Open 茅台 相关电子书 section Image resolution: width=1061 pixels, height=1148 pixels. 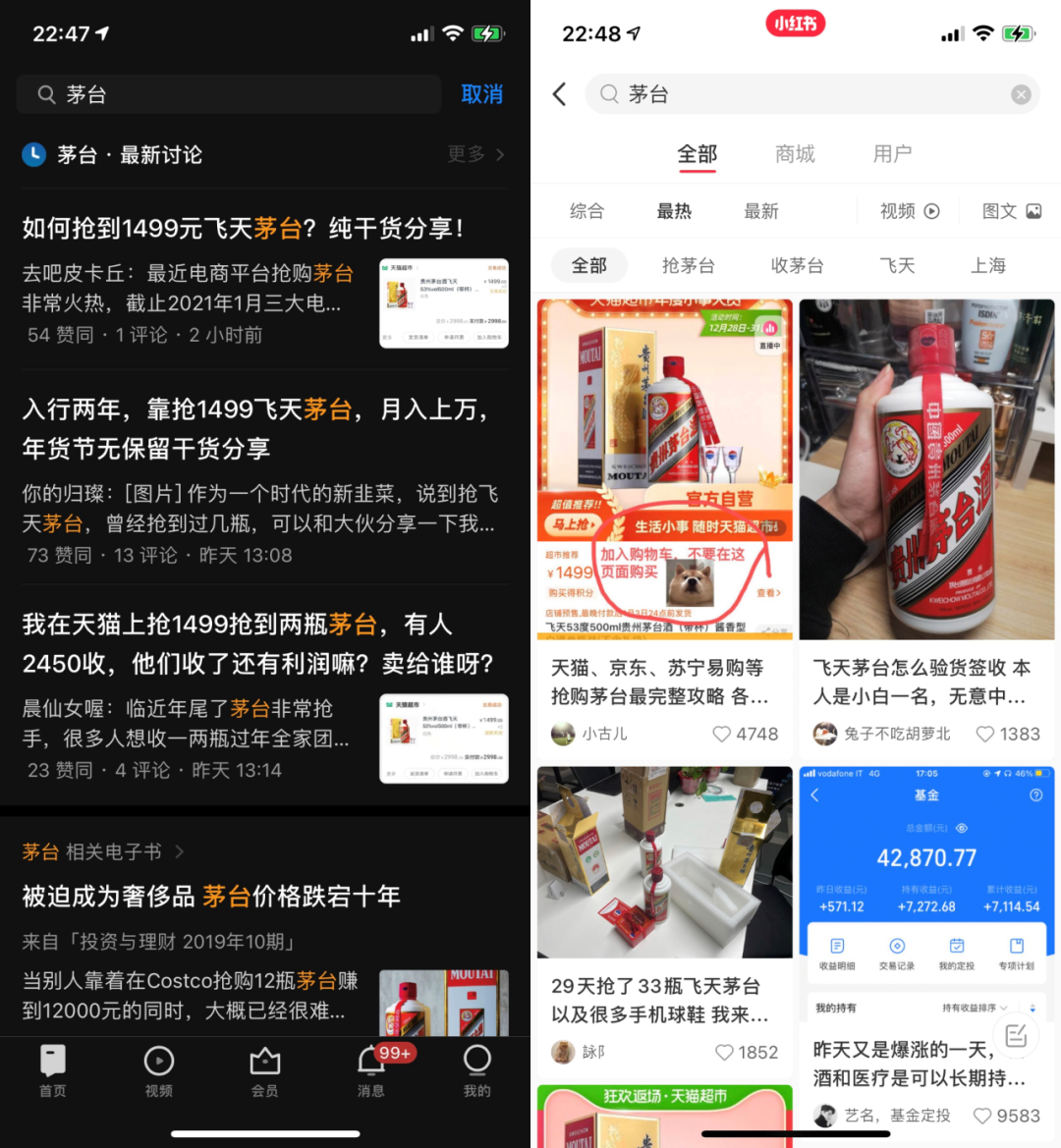103,851
